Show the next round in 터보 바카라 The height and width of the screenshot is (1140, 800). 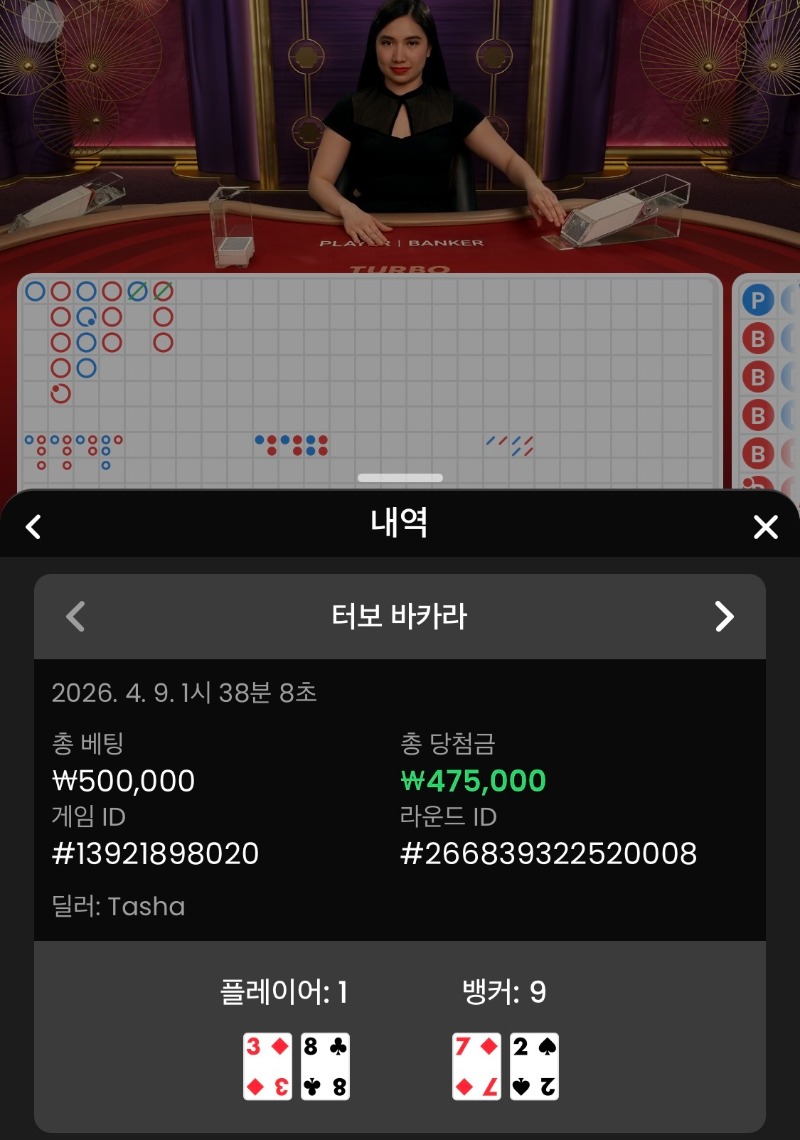point(724,617)
